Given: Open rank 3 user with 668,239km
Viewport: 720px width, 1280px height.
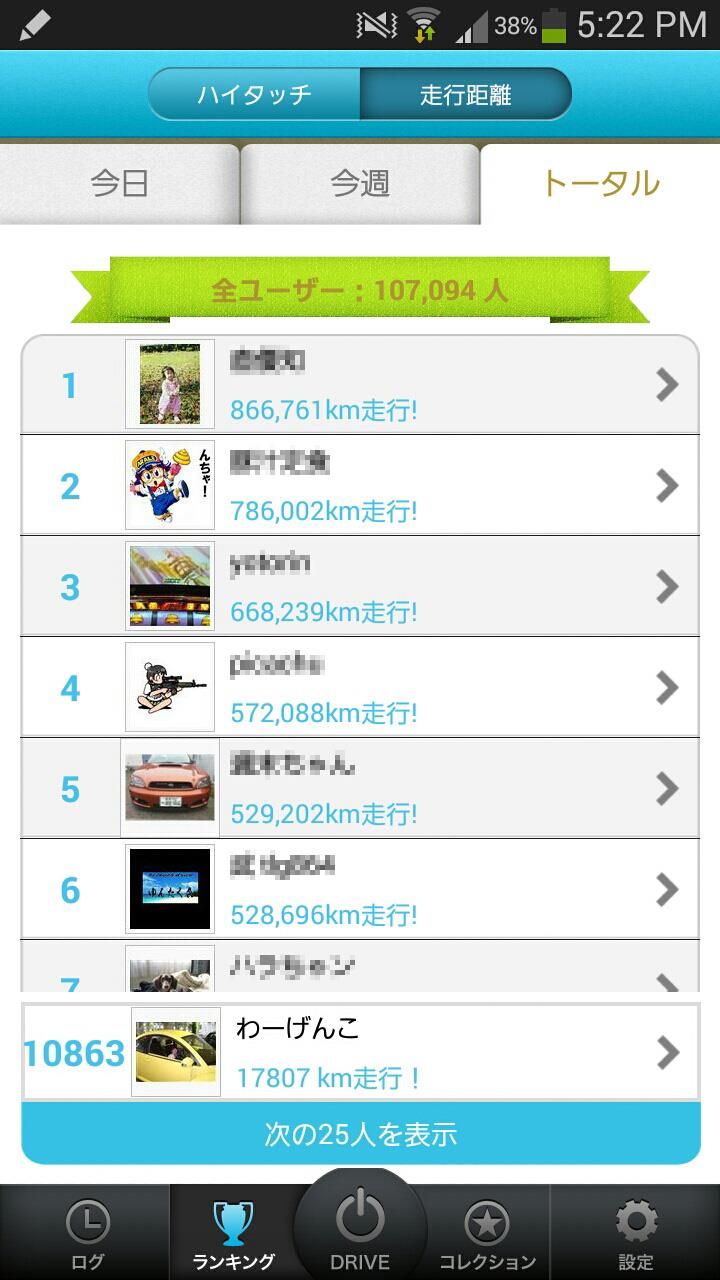Looking at the screenshot, I should [x=360, y=587].
